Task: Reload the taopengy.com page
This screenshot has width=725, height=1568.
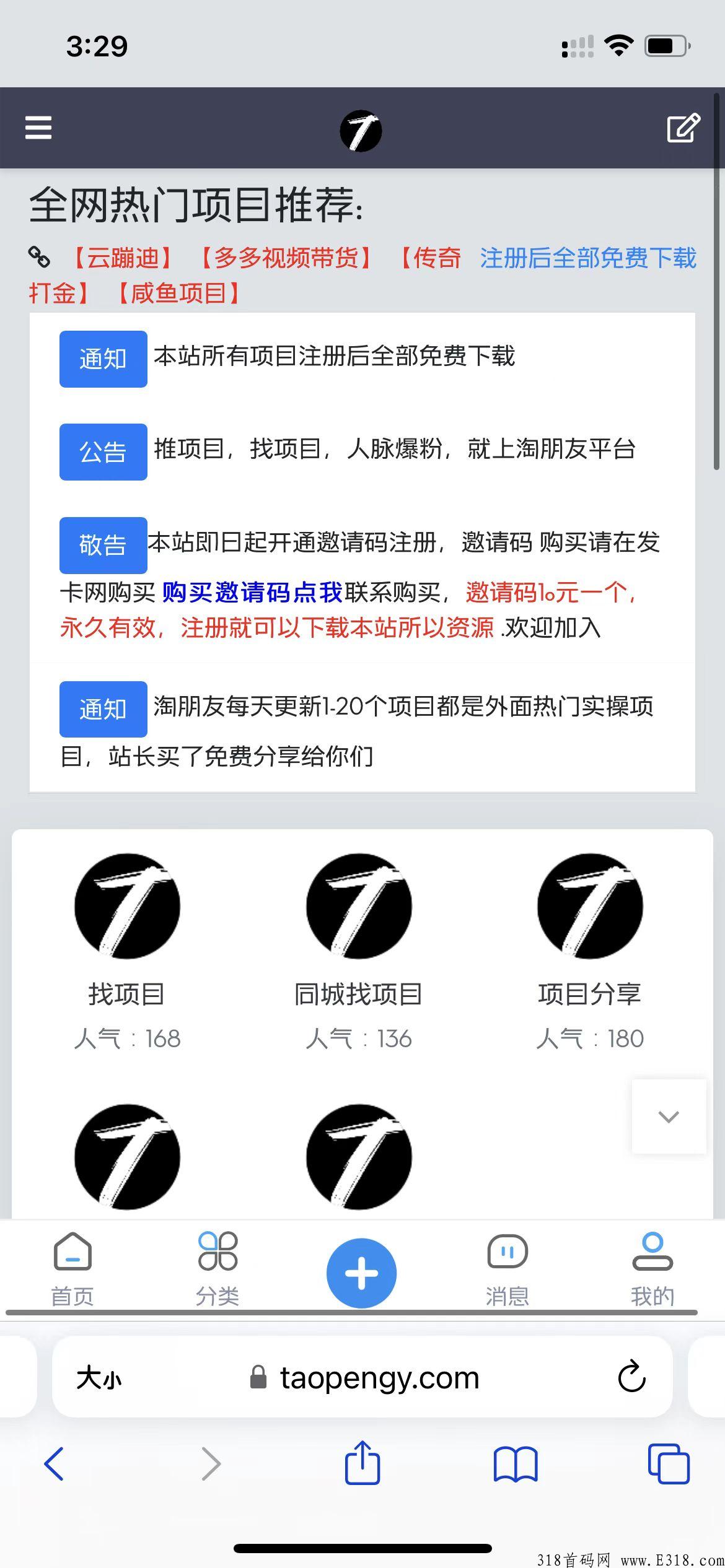Action: (x=631, y=1376)
